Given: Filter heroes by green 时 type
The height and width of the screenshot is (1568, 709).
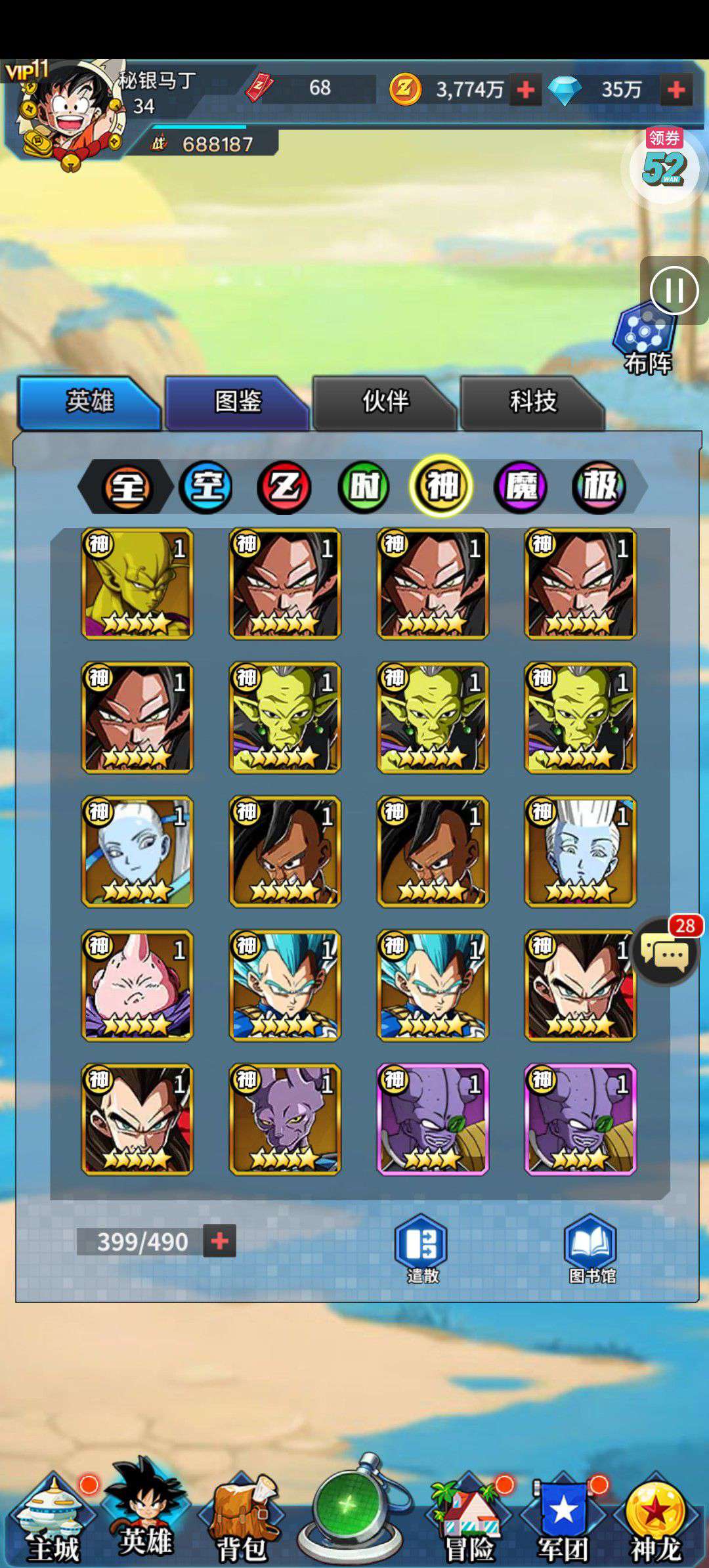Looking at the screenshot, I should click(x=363, y=487).
